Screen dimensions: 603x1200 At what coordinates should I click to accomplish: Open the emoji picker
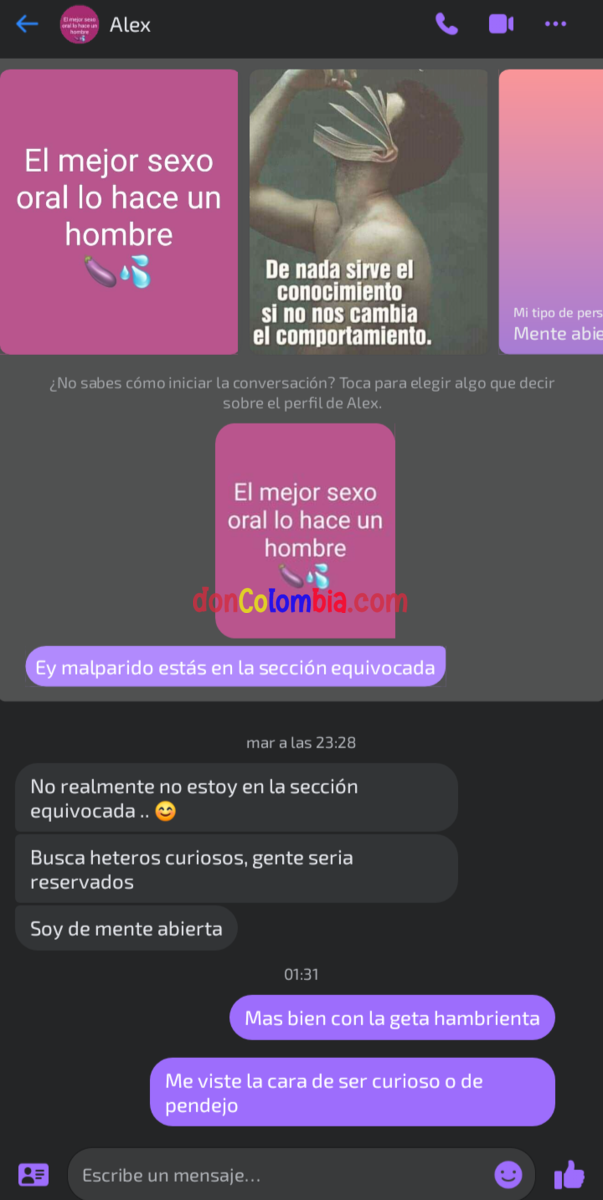pyautogui.click(x=508, y=1174)
